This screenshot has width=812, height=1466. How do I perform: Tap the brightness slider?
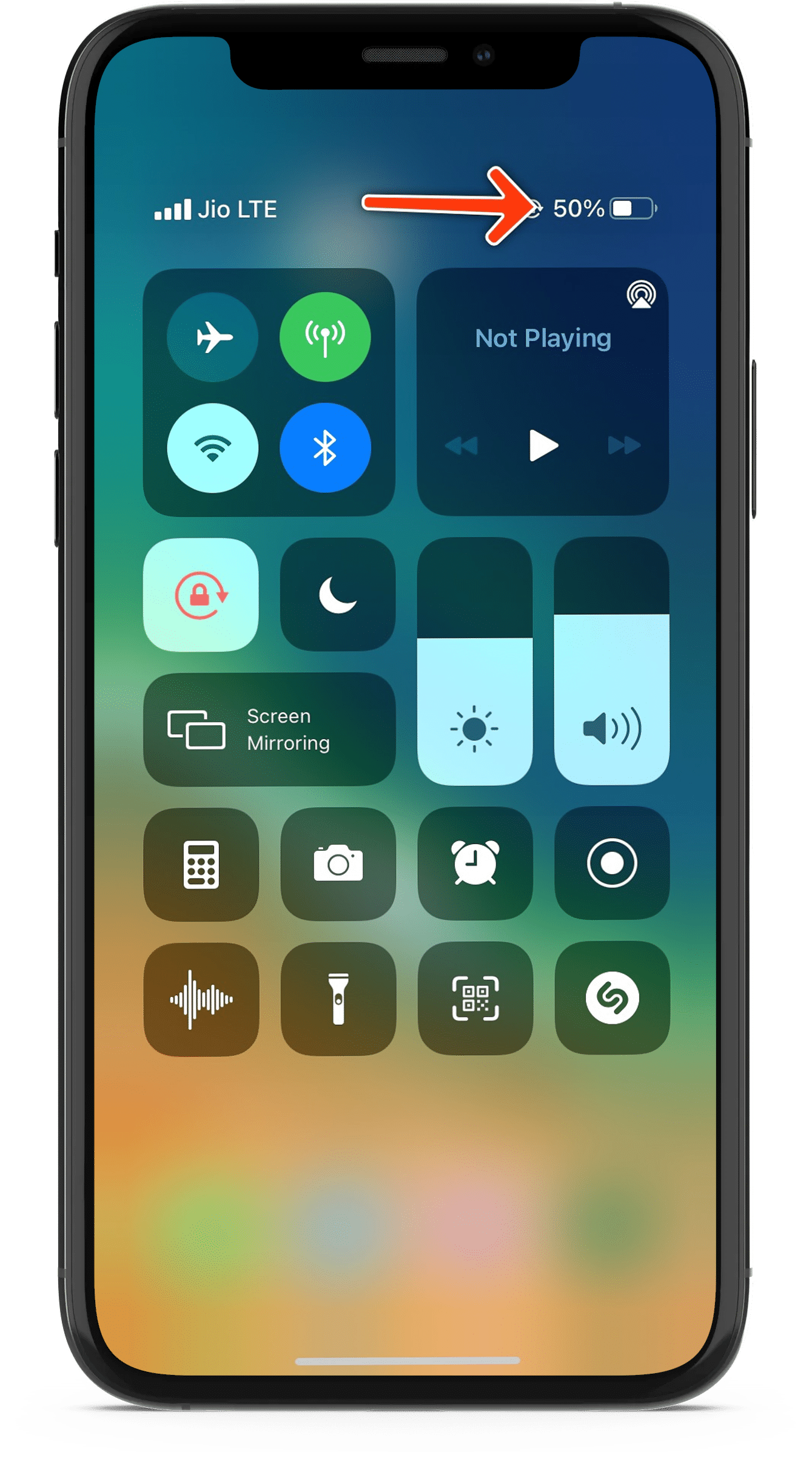[475, 661]
